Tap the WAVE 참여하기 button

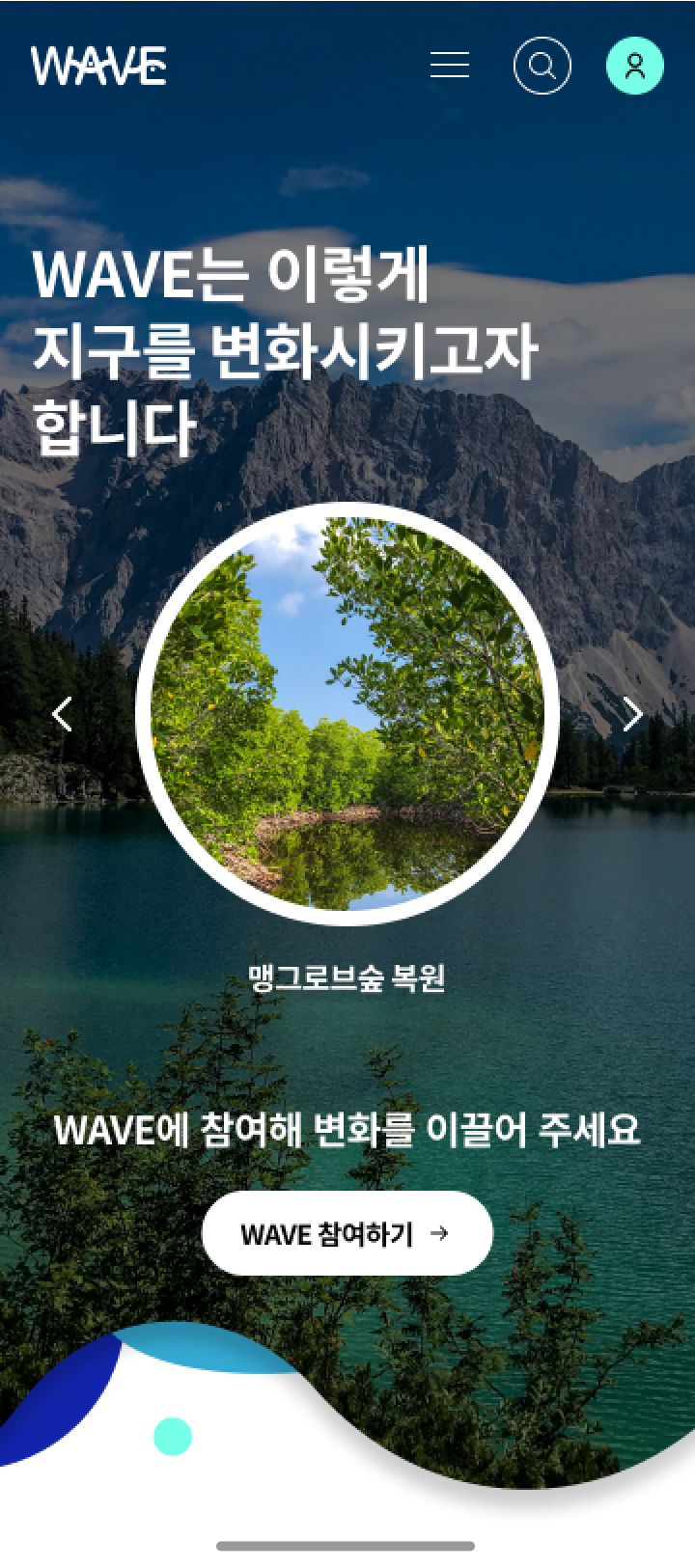pyautogui.click(x=347, y=1233)
